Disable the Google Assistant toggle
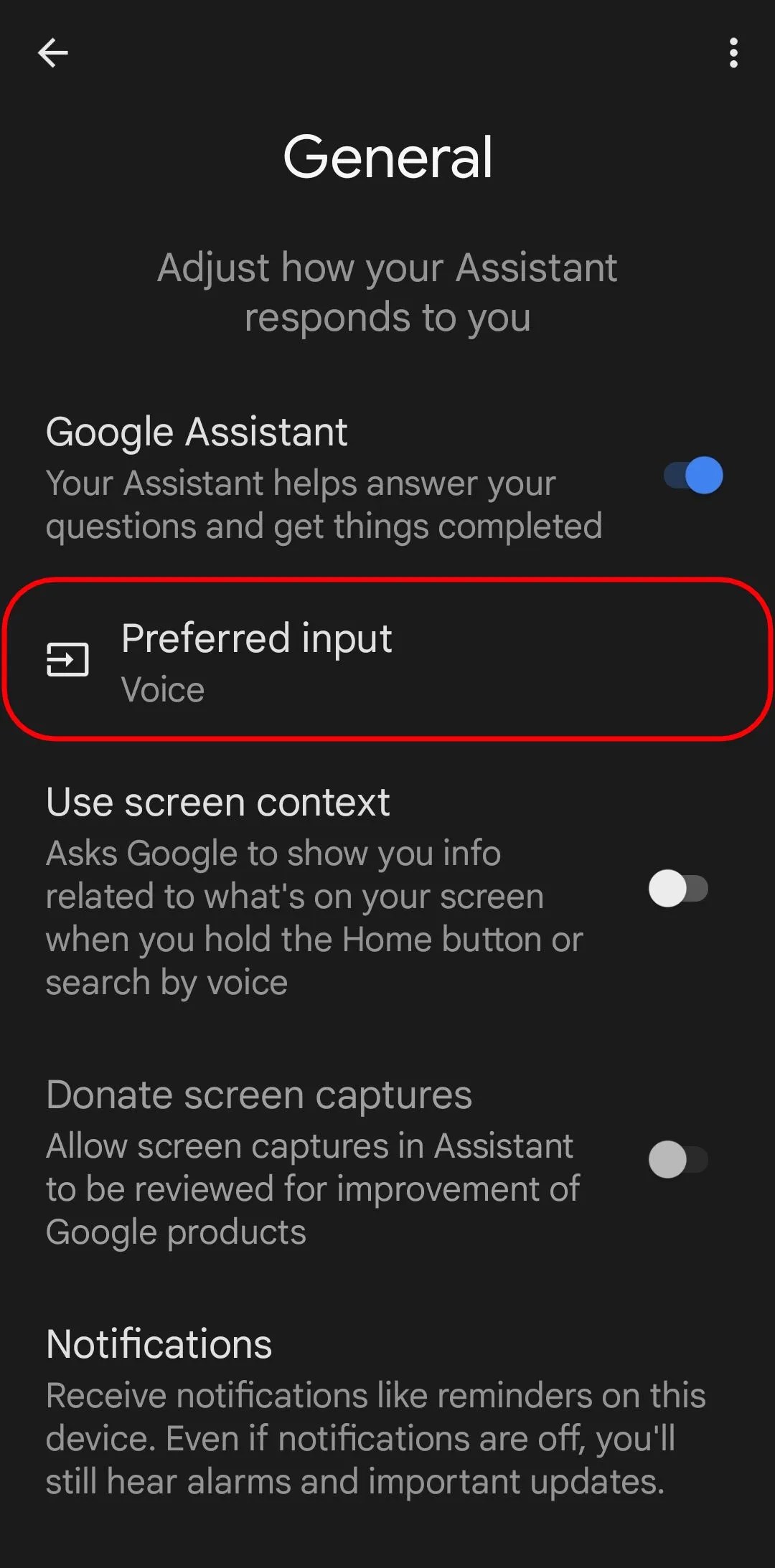Screen dimensions: 775x1568 pos(691,476)
